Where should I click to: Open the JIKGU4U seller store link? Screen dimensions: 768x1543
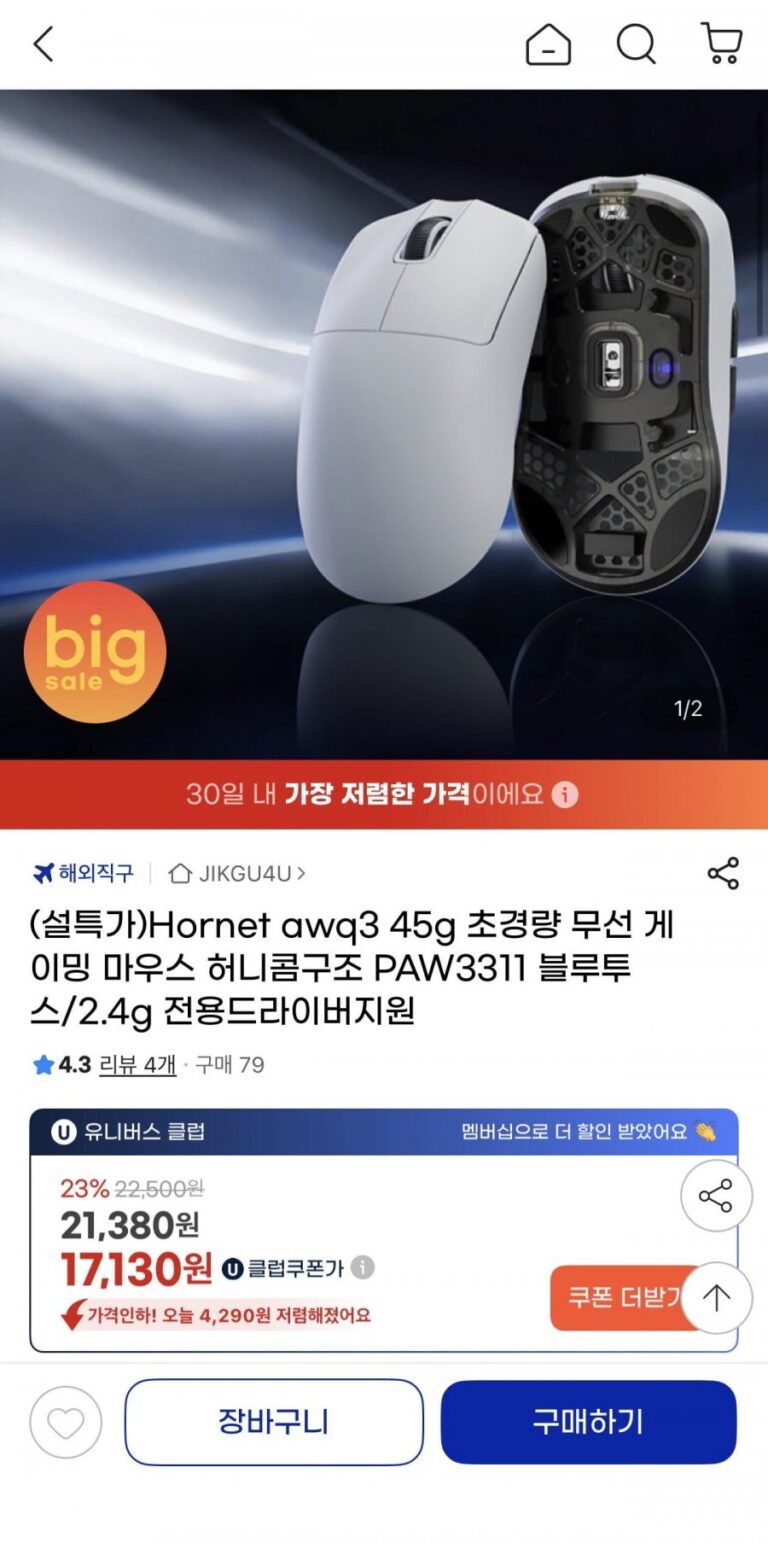pyautogui.click(x=238, y=873)
